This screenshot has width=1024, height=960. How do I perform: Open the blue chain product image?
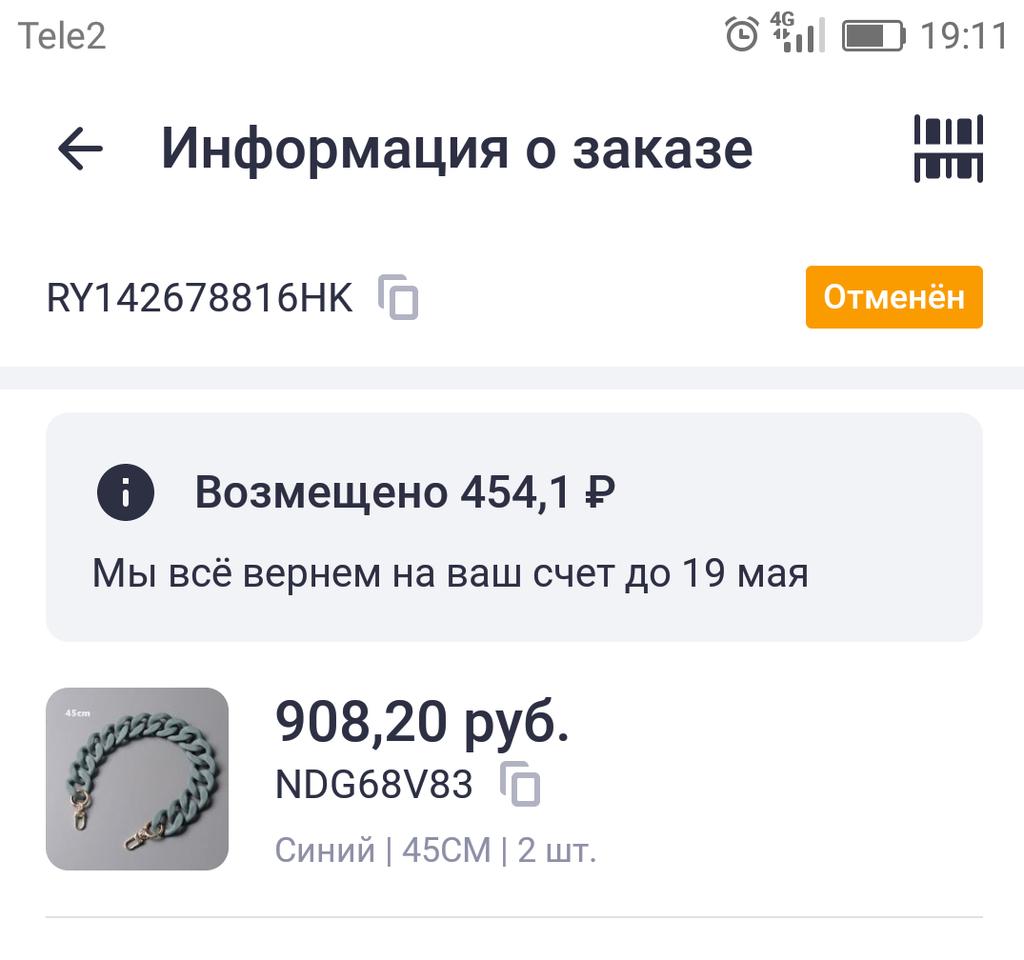[x=137, y=779]
